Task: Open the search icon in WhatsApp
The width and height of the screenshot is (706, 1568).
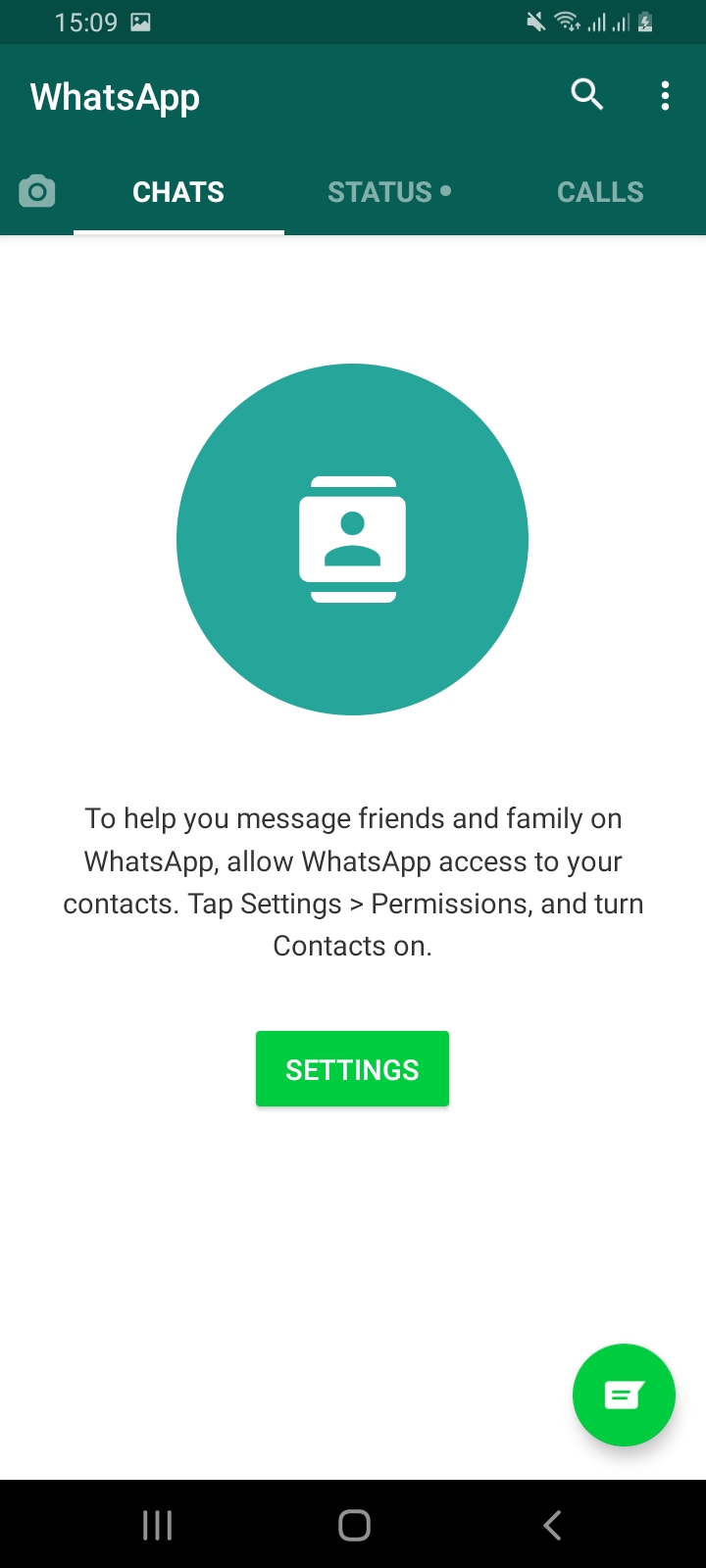Action: pyautogui.click(x=586, y=95)
